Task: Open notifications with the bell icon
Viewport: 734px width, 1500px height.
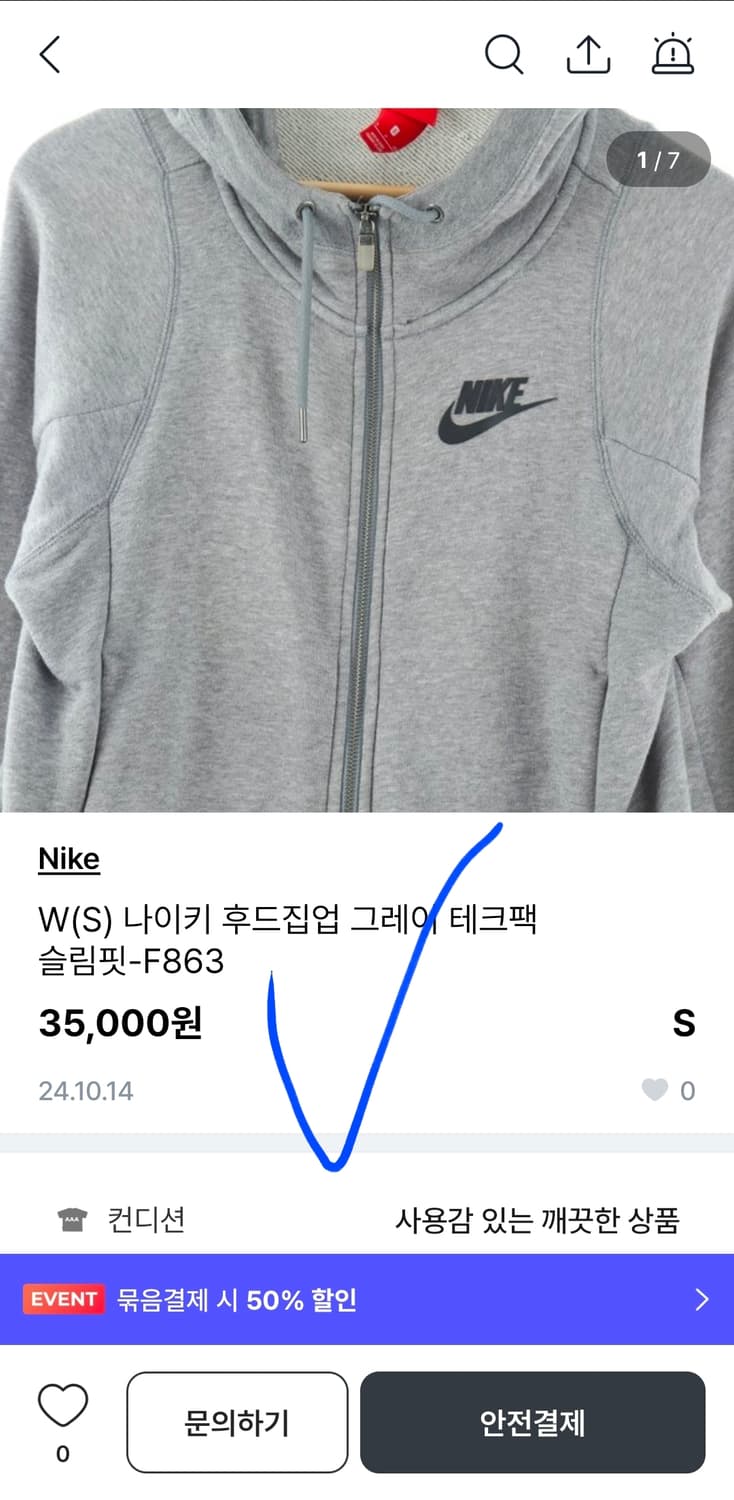Action: (673, 55)
